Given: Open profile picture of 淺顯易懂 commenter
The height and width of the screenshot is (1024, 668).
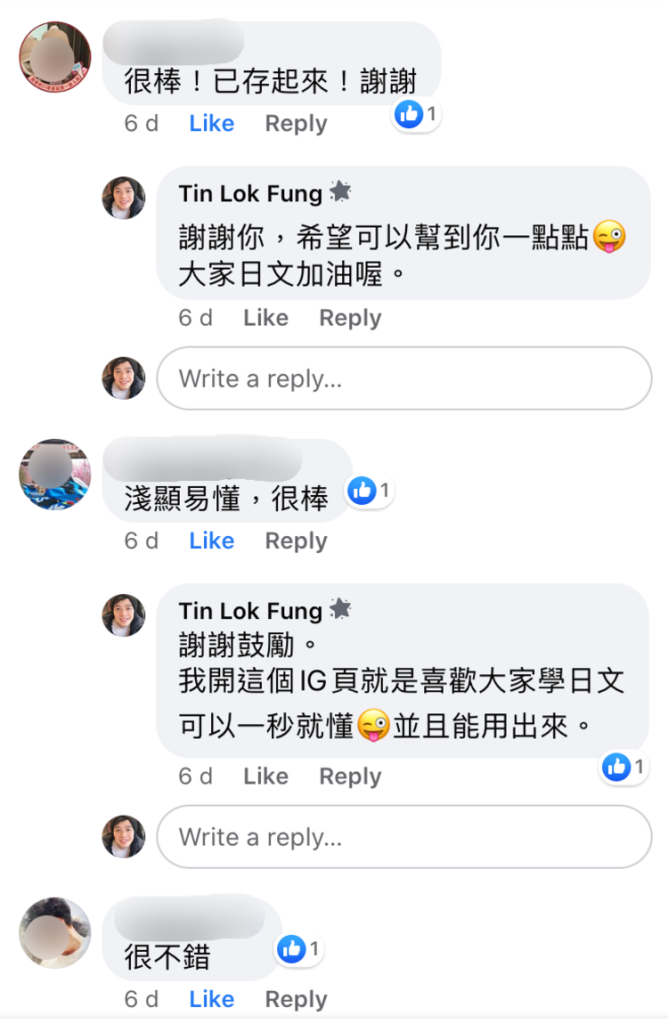Looking at the screenshot, I should [55, 474].
